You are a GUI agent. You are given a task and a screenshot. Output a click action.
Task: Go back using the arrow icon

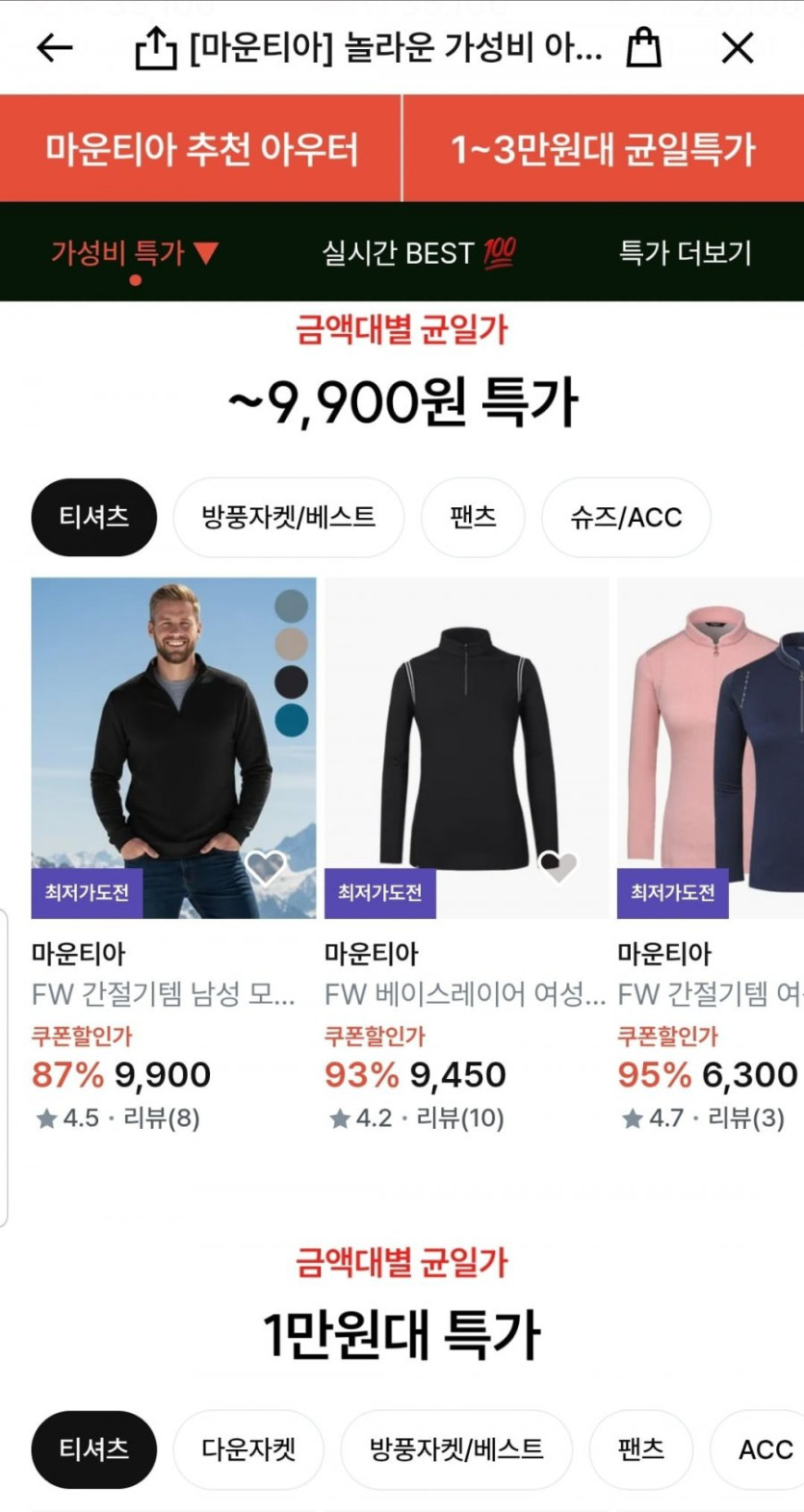(x=55, y=47)
